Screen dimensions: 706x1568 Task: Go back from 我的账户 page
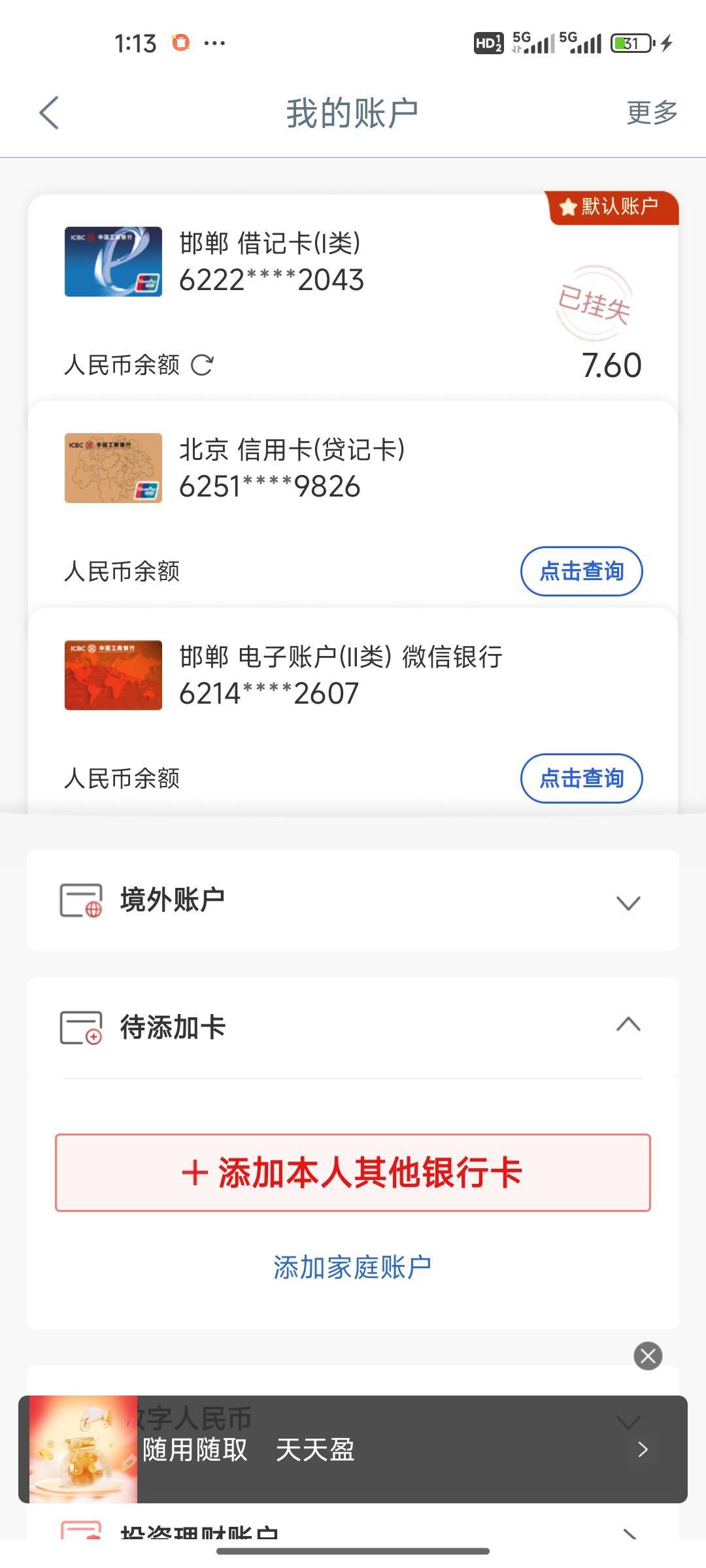click(x=49, y=113)
